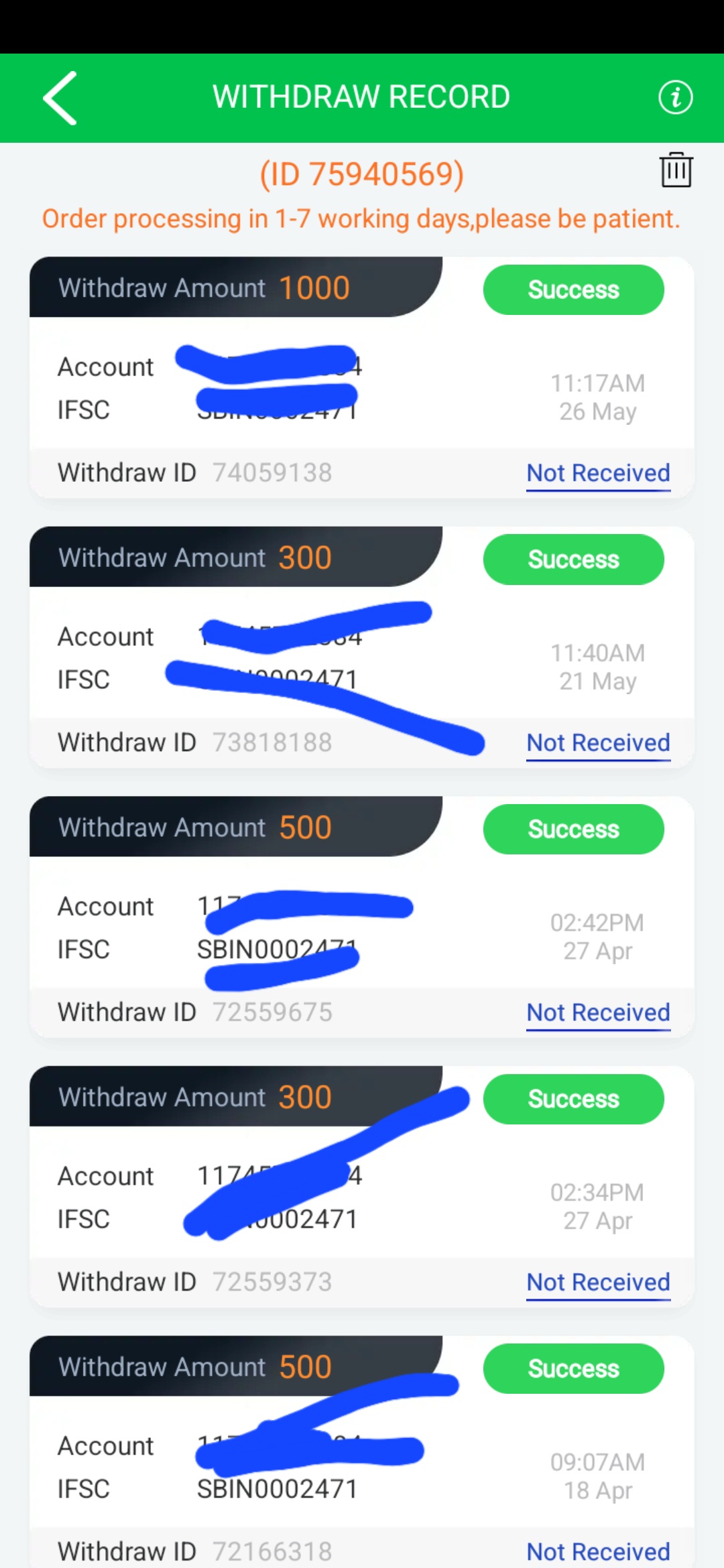724x1568 pixels.
Task: Open the info icon in the header
Action: click(x=675, y=98)
